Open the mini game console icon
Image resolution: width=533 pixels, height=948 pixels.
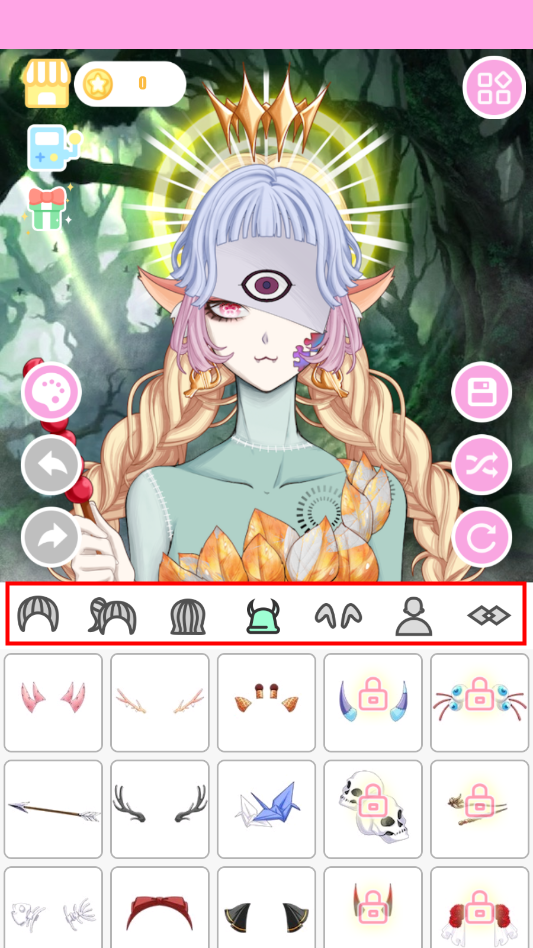[53, 148]
